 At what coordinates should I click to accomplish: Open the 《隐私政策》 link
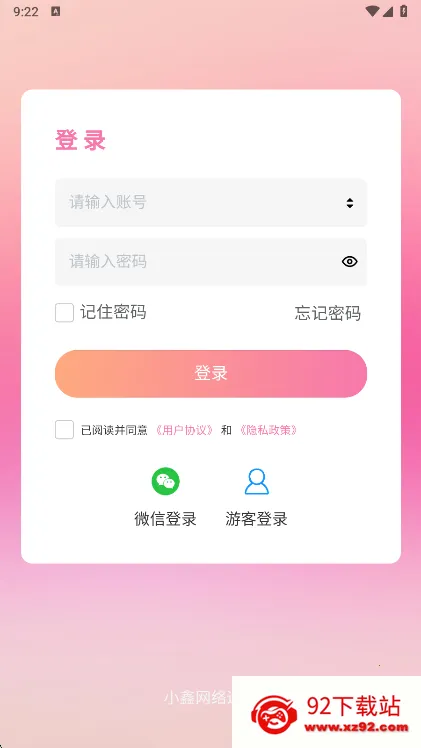click(268, 430)
